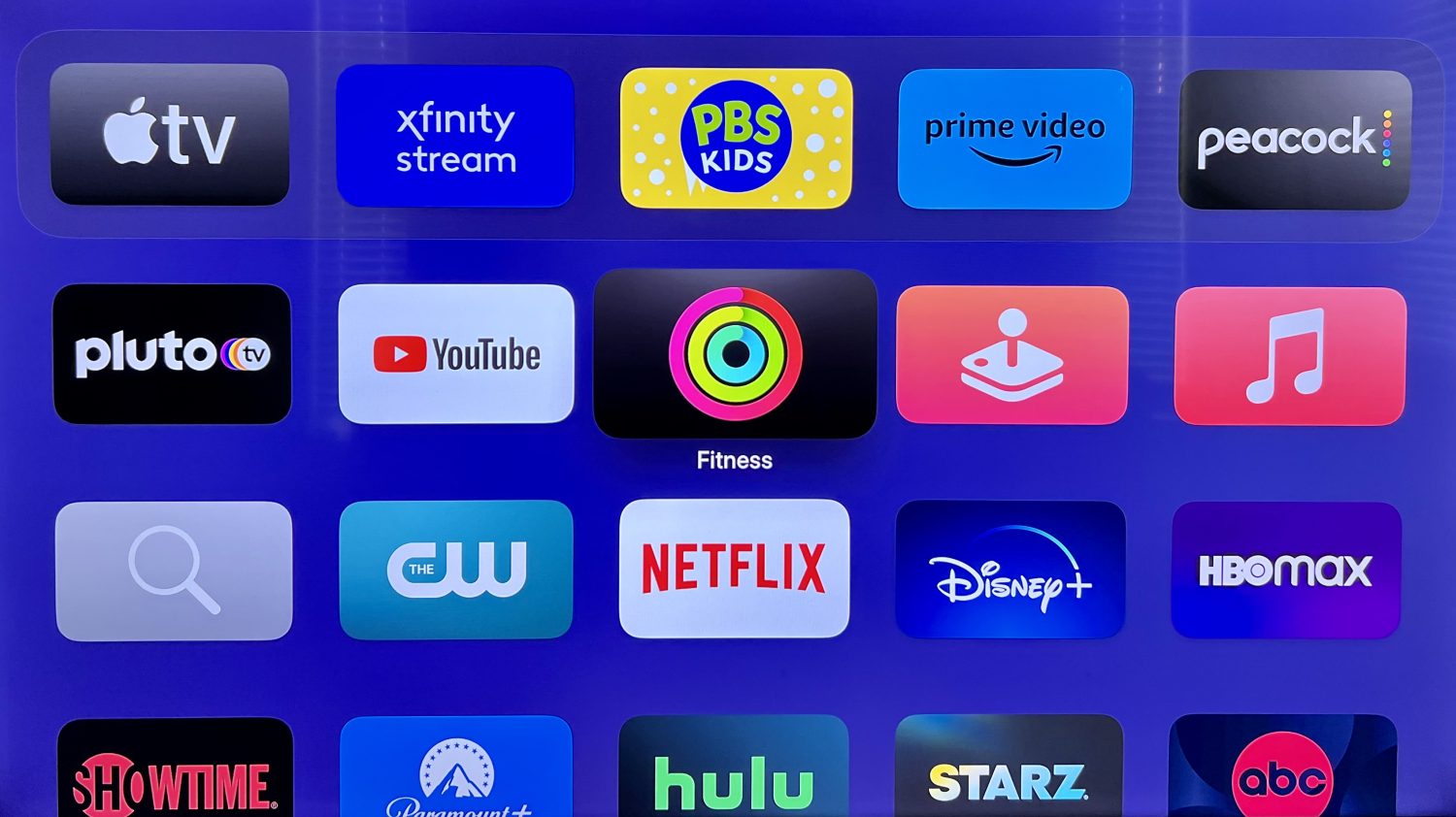Open Pluto TV
Image resolution: width=1456 pixels, height=817 pixels.
(172, 354)
